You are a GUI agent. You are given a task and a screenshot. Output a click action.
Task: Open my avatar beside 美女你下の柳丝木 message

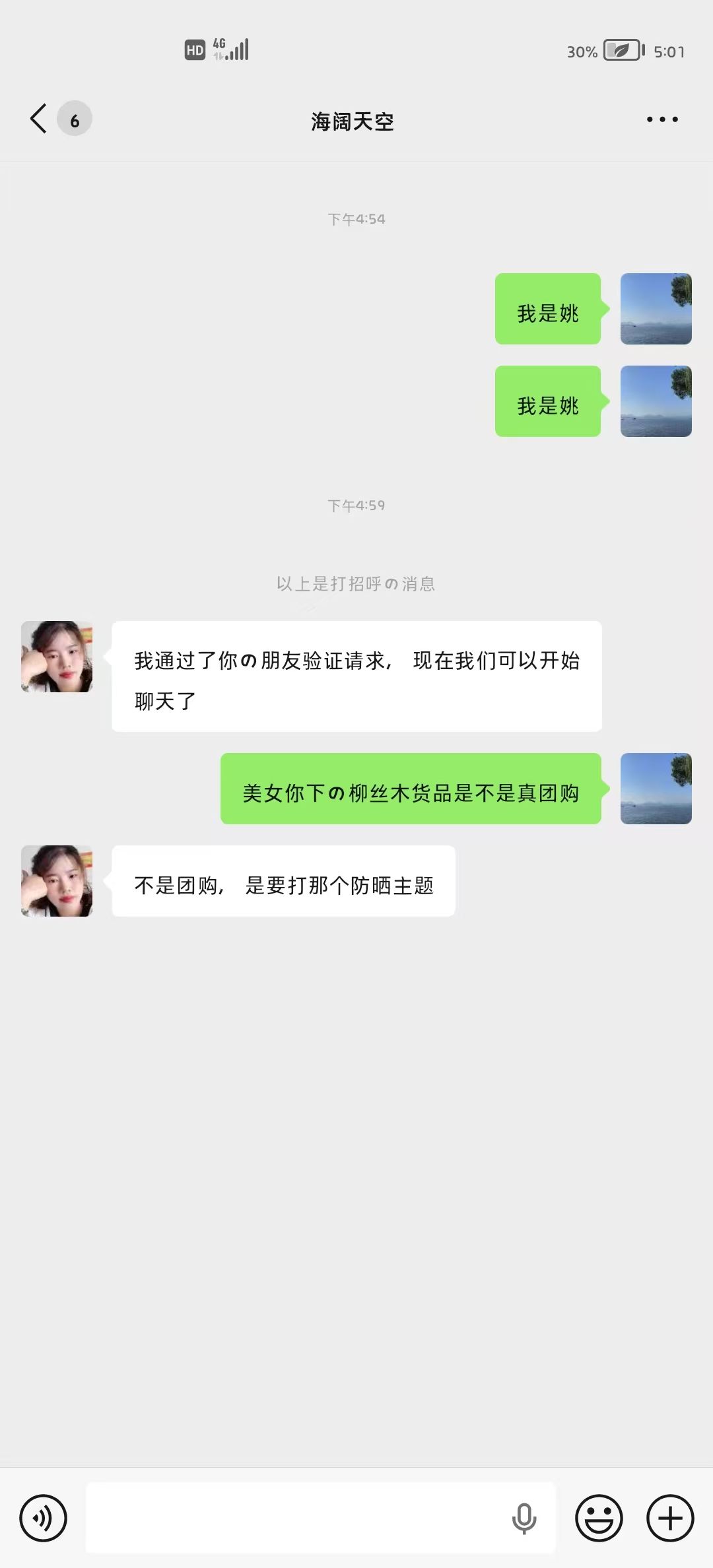pos(656,788)
